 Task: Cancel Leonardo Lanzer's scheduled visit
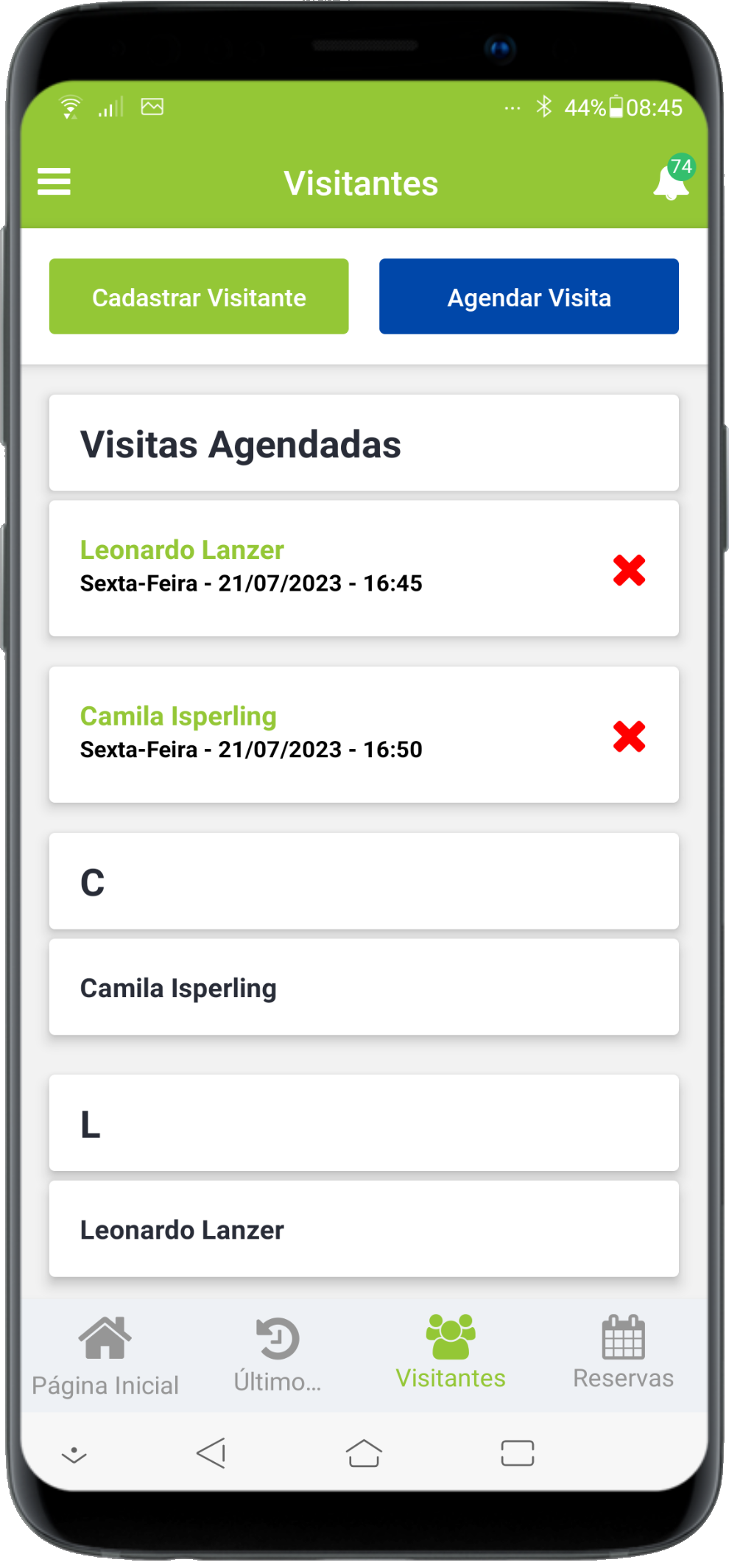click(629, 570)
